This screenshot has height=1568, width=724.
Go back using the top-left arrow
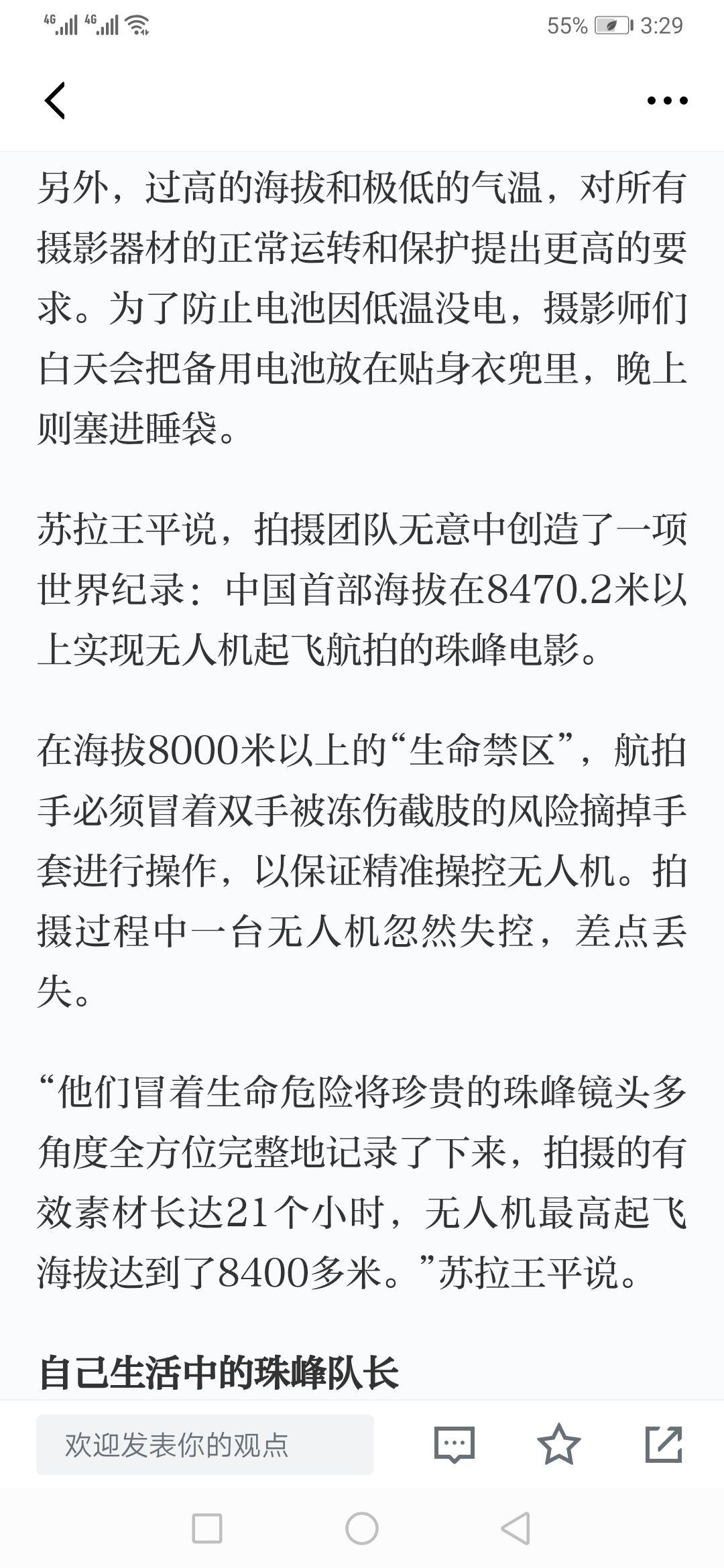click(x=55, y=101)
